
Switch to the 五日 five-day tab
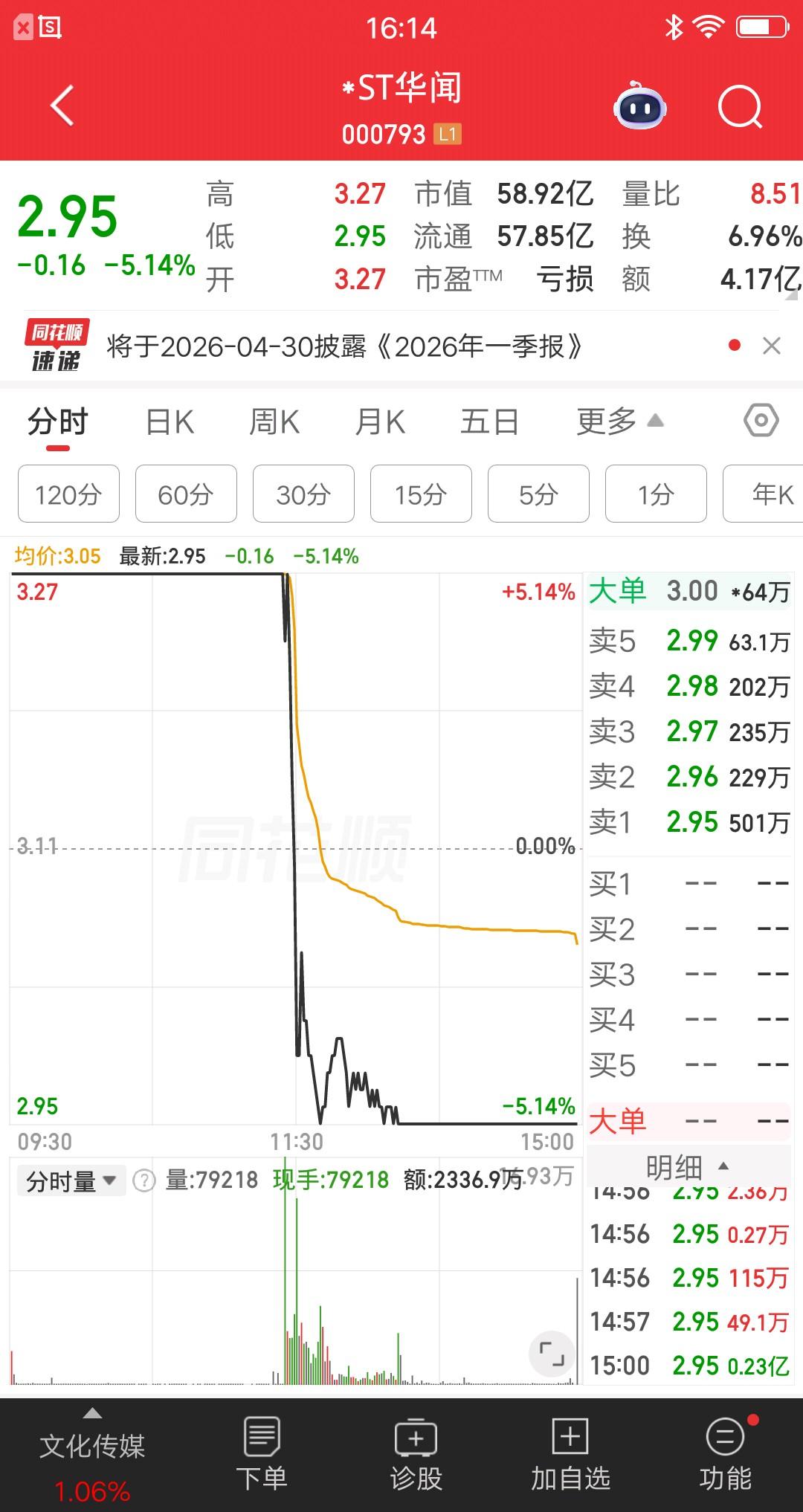point(488,421)
